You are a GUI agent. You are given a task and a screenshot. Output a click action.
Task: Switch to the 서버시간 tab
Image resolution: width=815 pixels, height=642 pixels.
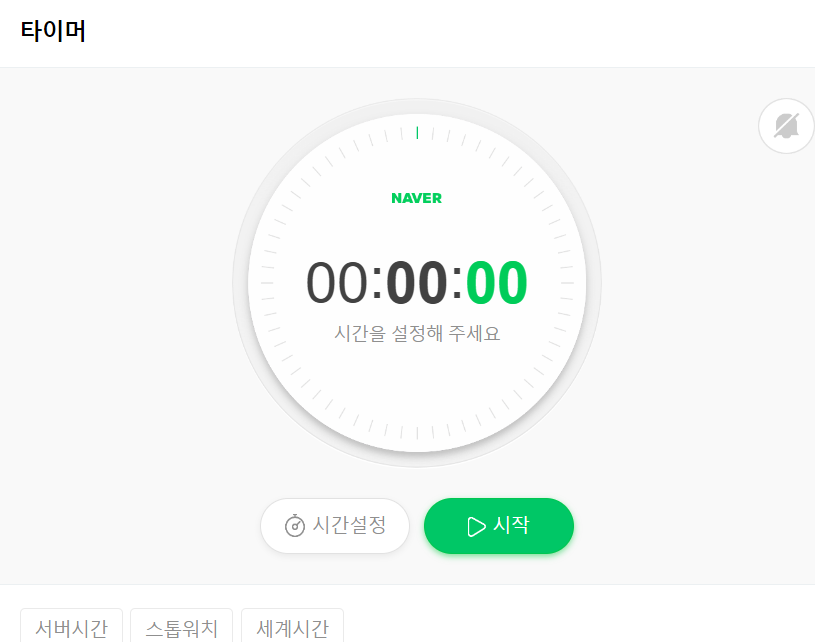(71, 628)
